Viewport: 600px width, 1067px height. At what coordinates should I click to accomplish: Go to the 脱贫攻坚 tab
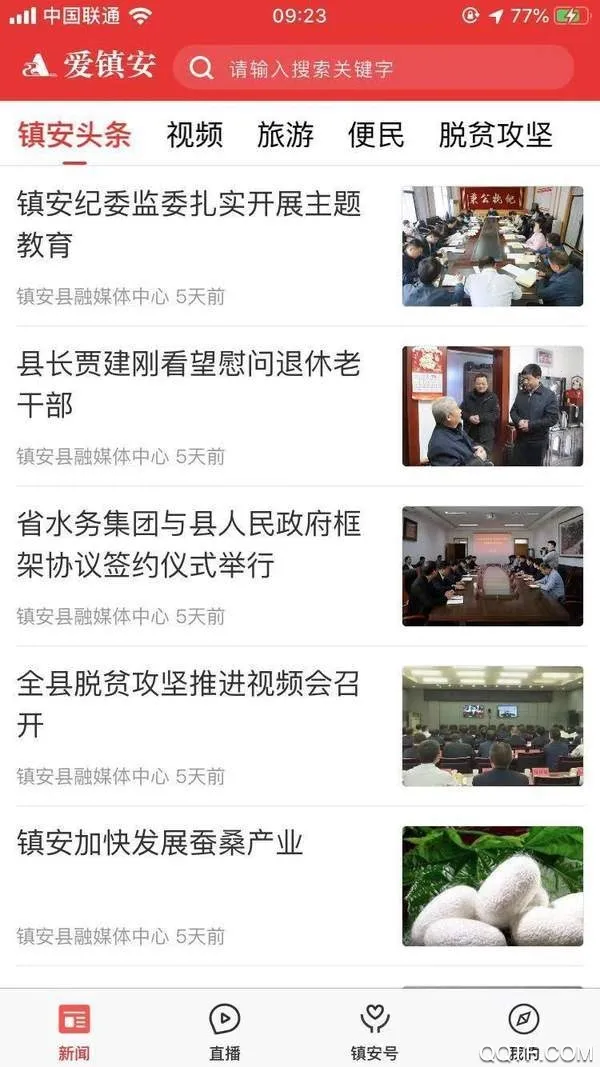495,134
